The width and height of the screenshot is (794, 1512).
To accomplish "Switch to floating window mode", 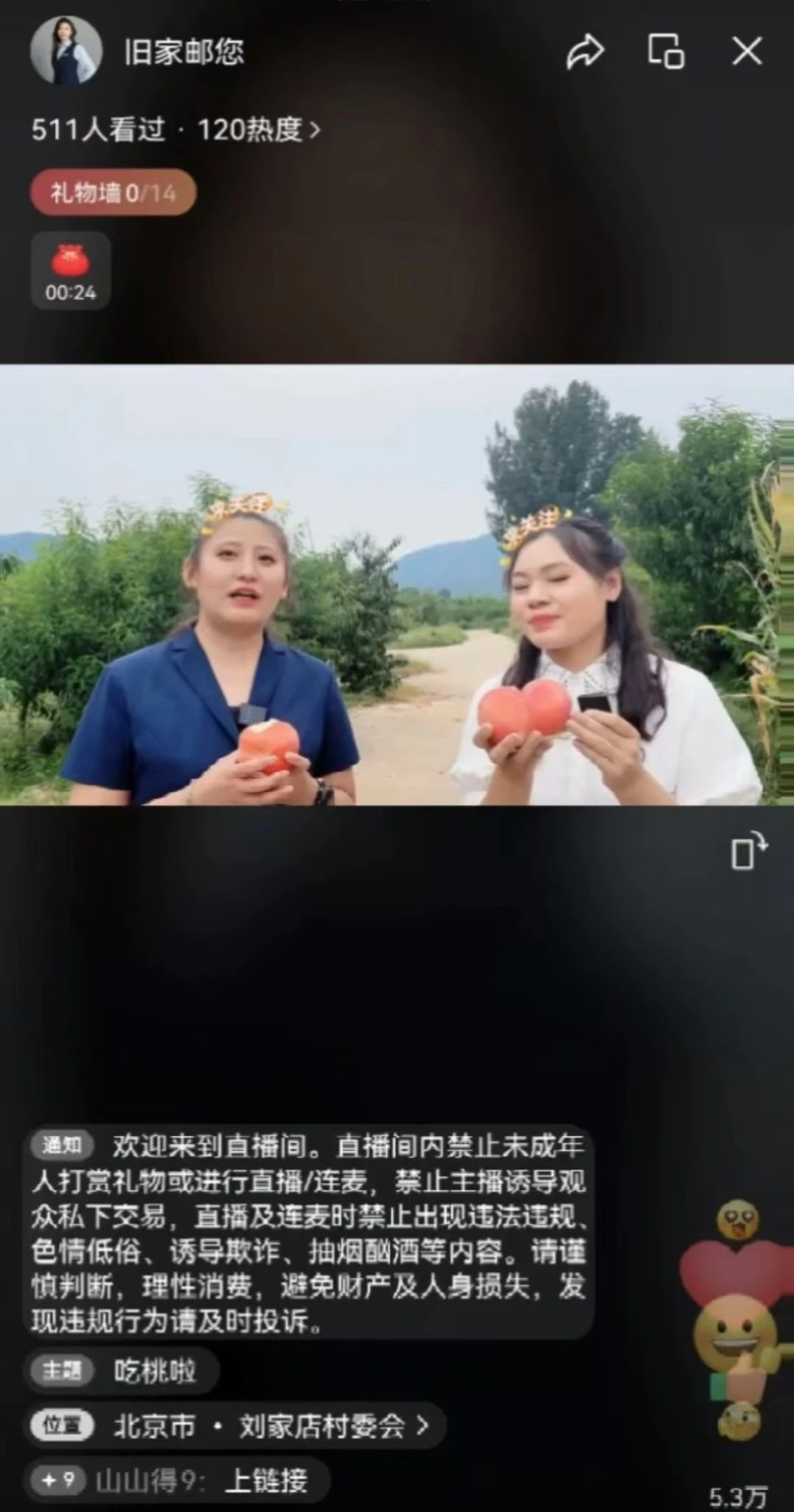I will (x=666, y=52).
